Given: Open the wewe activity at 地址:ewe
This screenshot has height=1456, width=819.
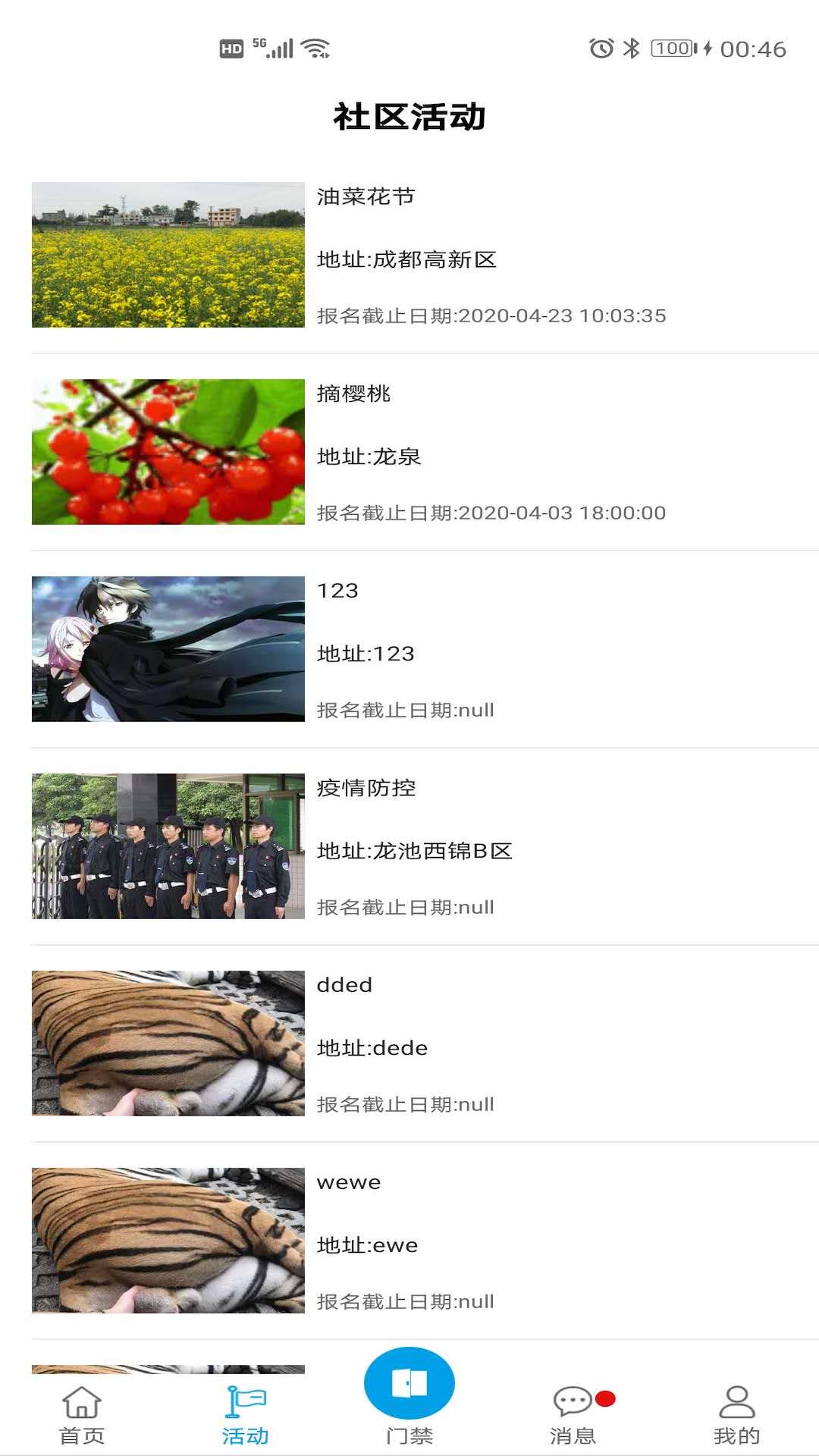Looking at the screenshot, I should (409, 1240).
